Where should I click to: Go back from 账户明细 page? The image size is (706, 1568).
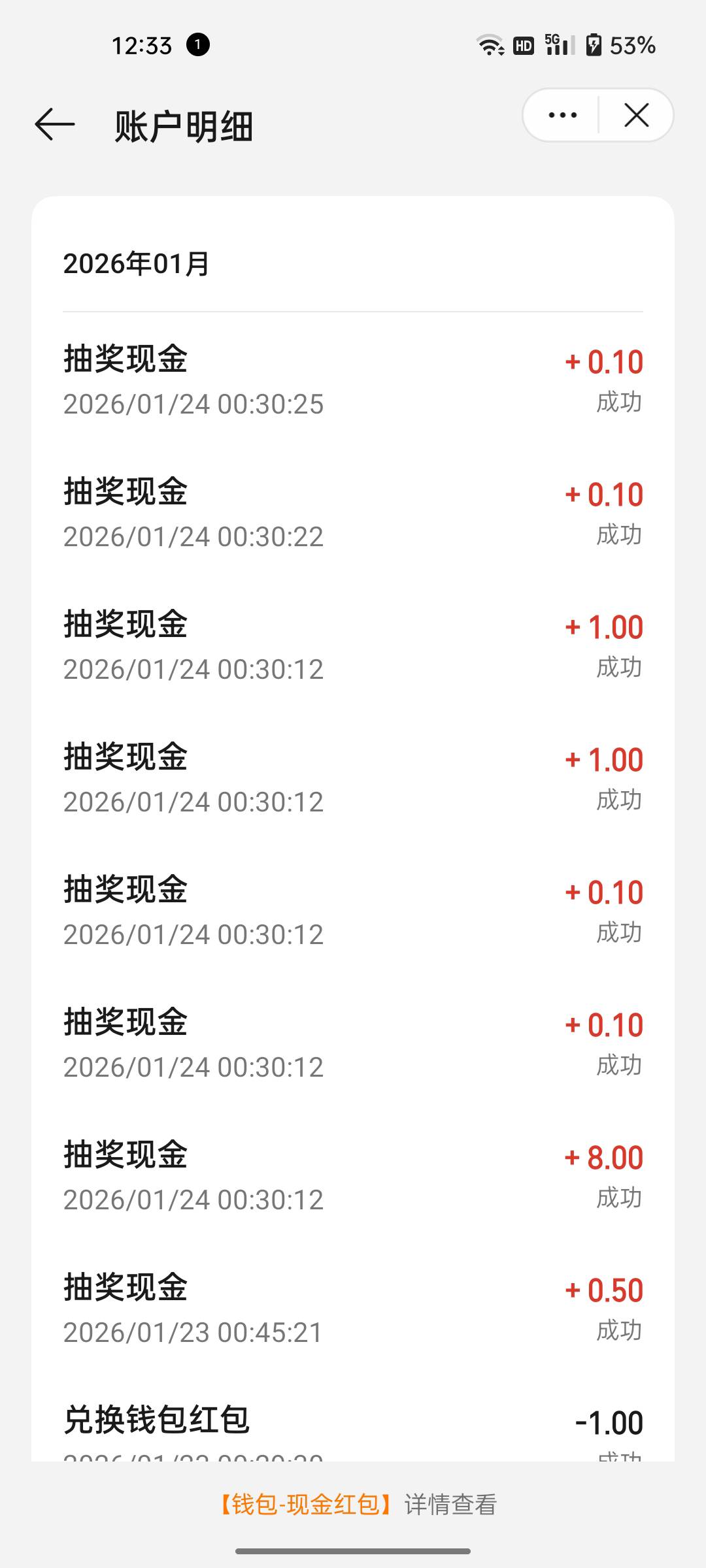[55, 124]
